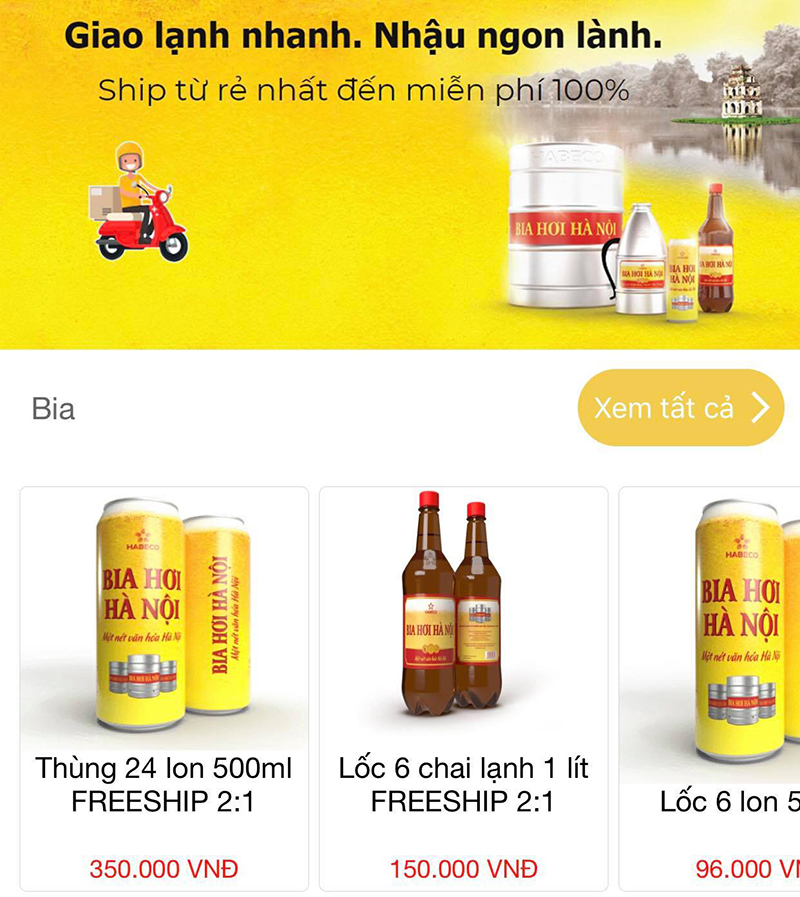Open the Lốc 6 lon product card

(712, 688)
